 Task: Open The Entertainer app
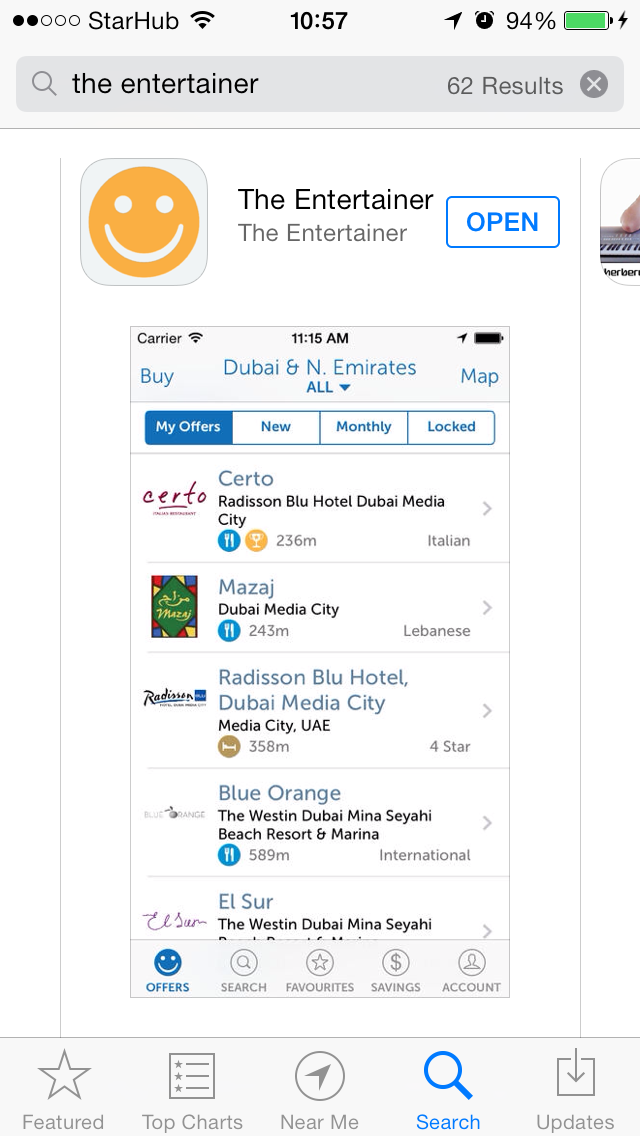(x=502, y=222)
